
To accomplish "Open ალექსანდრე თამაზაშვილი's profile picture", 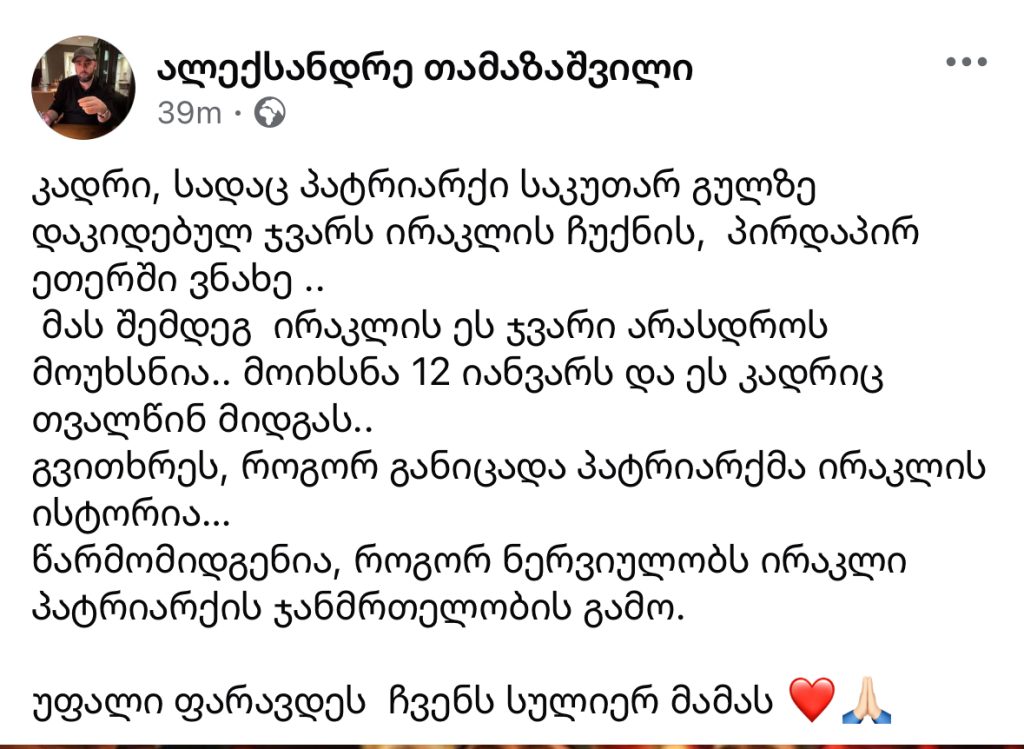I will click(x=83, y=87).
